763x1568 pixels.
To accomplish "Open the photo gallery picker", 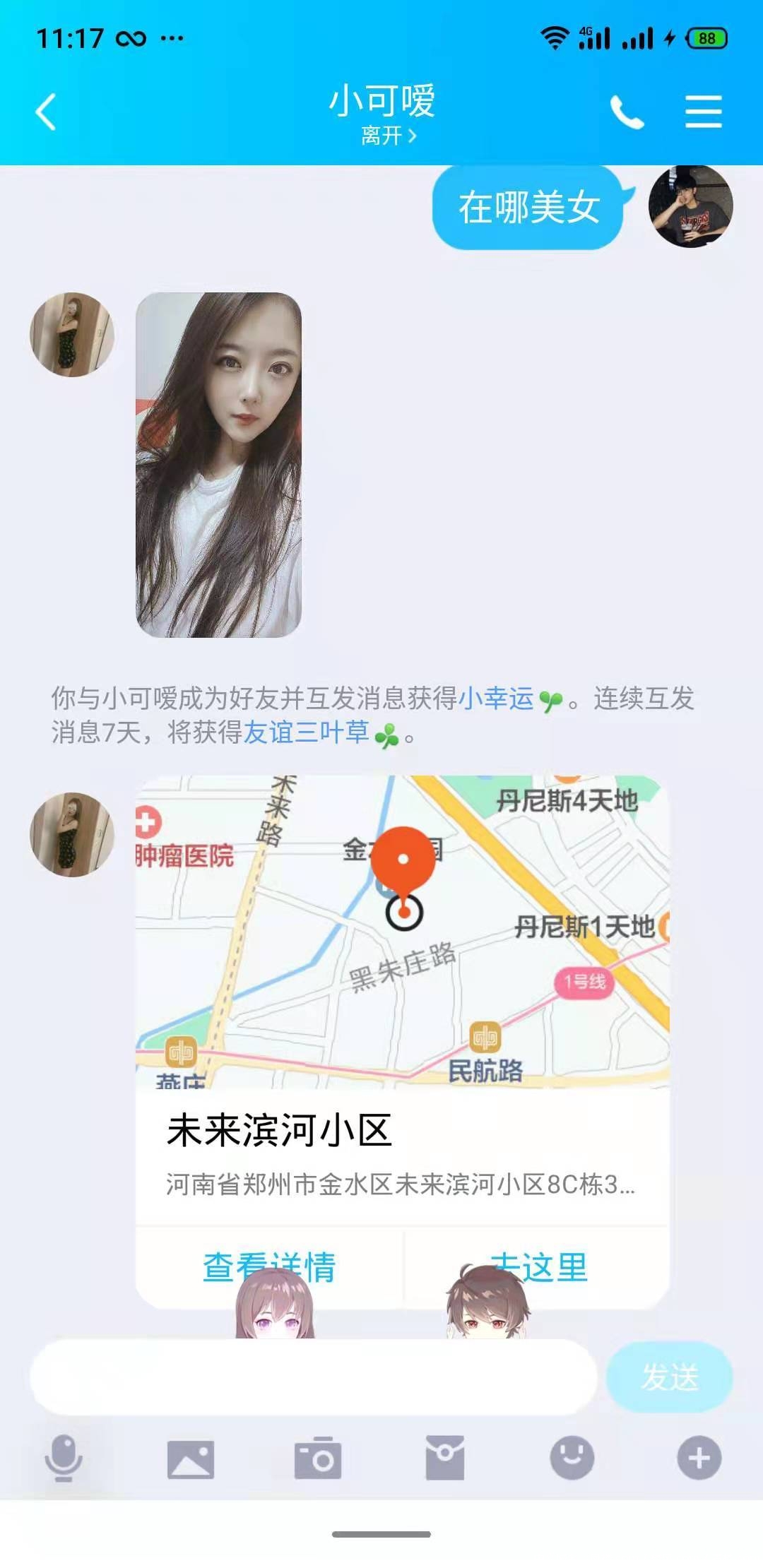I will [x=190, y=1459].
